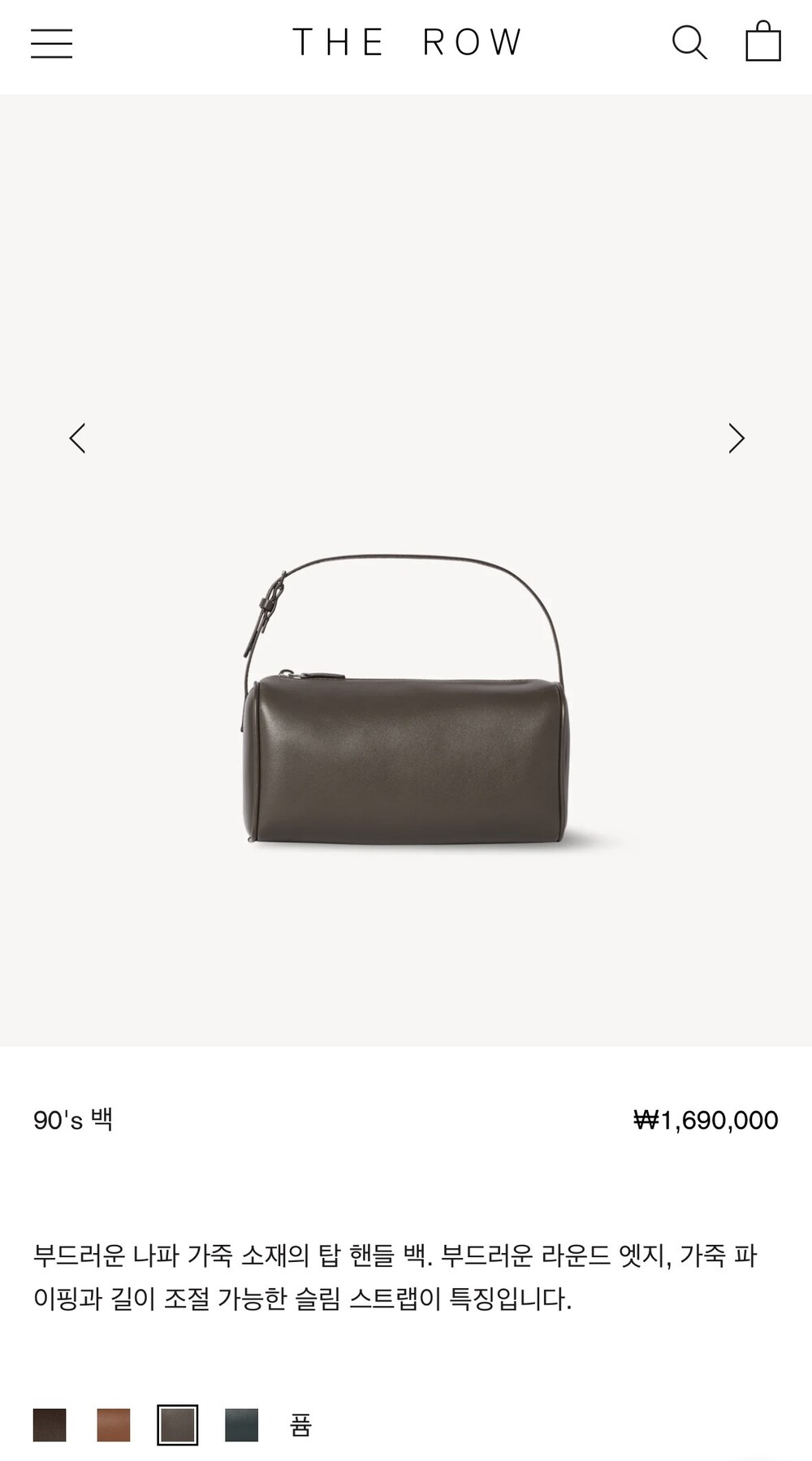Select the outlined grey-brown color swatch
This screenshot has height=1461, width=812.
click(x=177, y=1424)
